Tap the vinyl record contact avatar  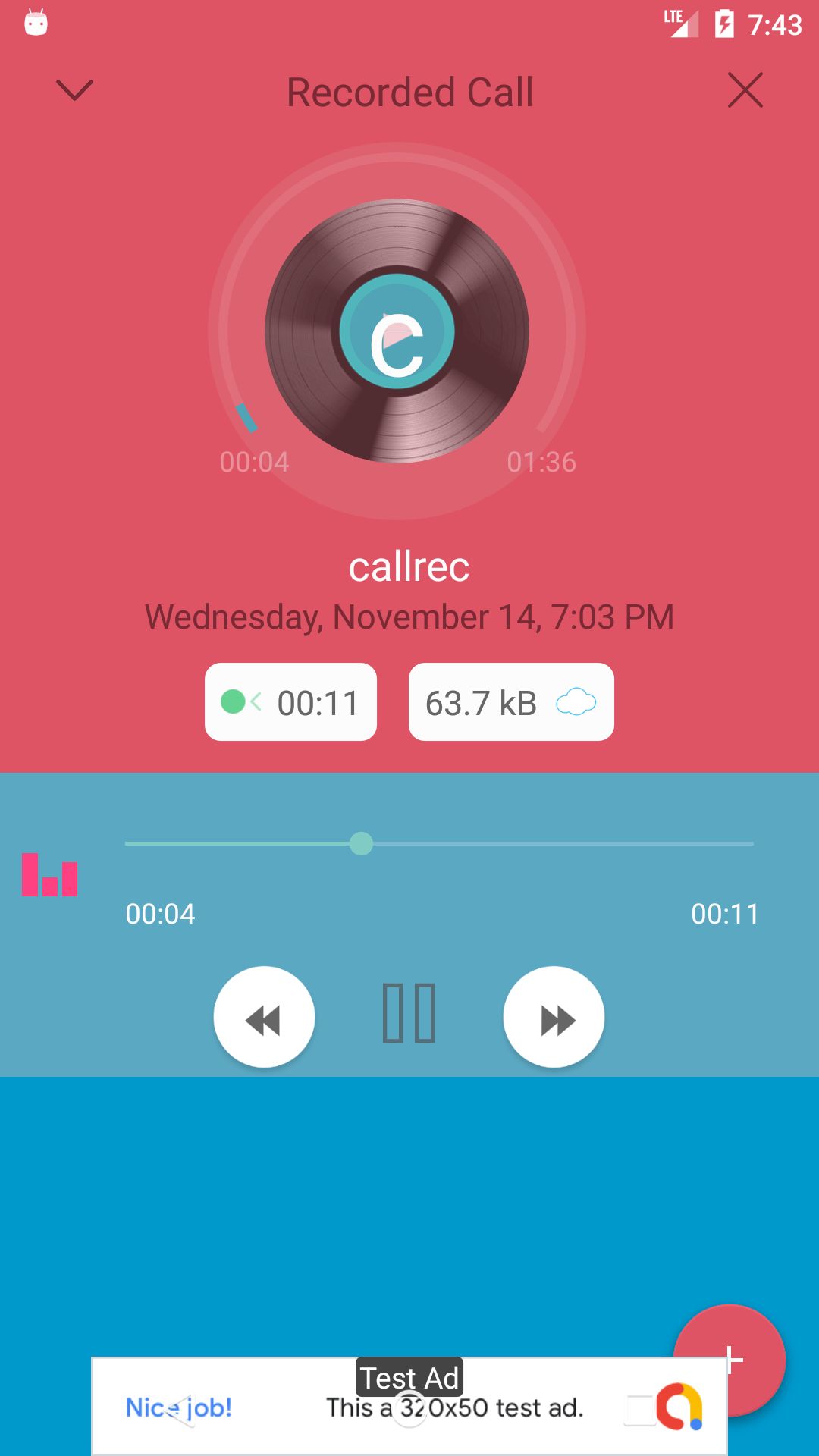(x=397, y=331)
